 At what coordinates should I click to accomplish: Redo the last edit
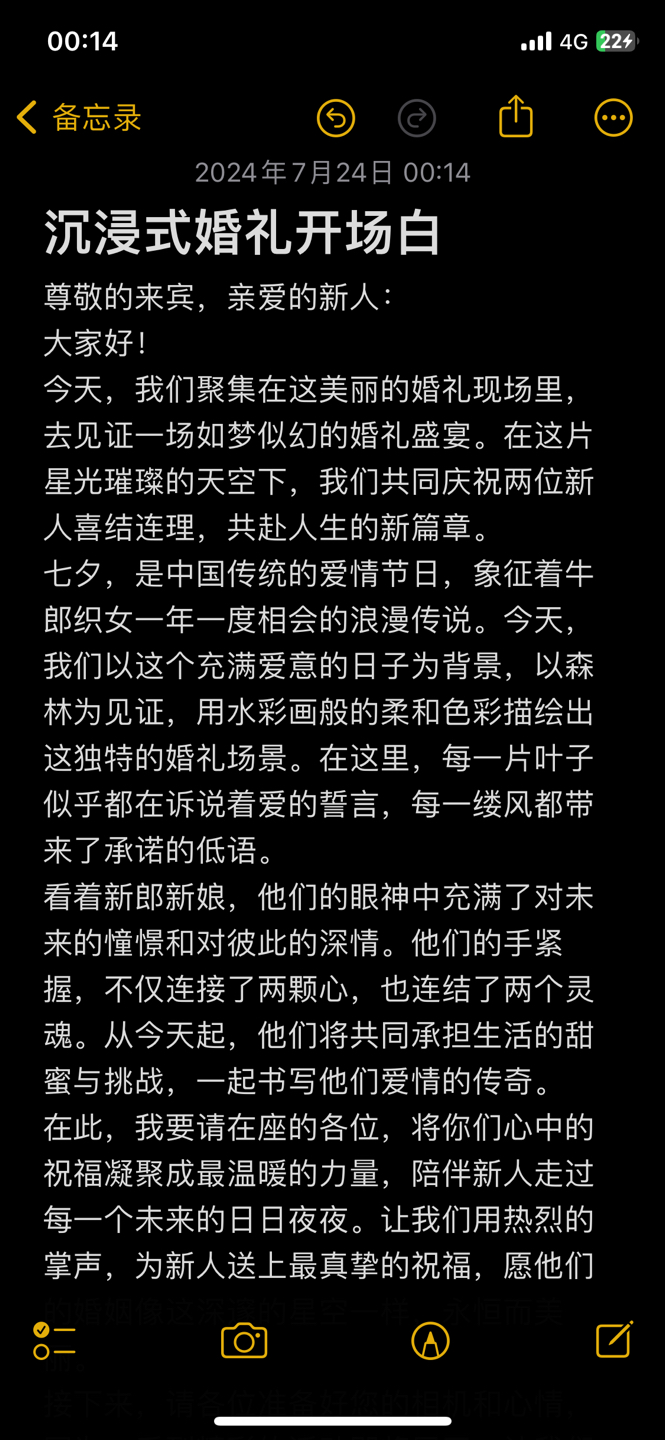click(x=417, y=118)
